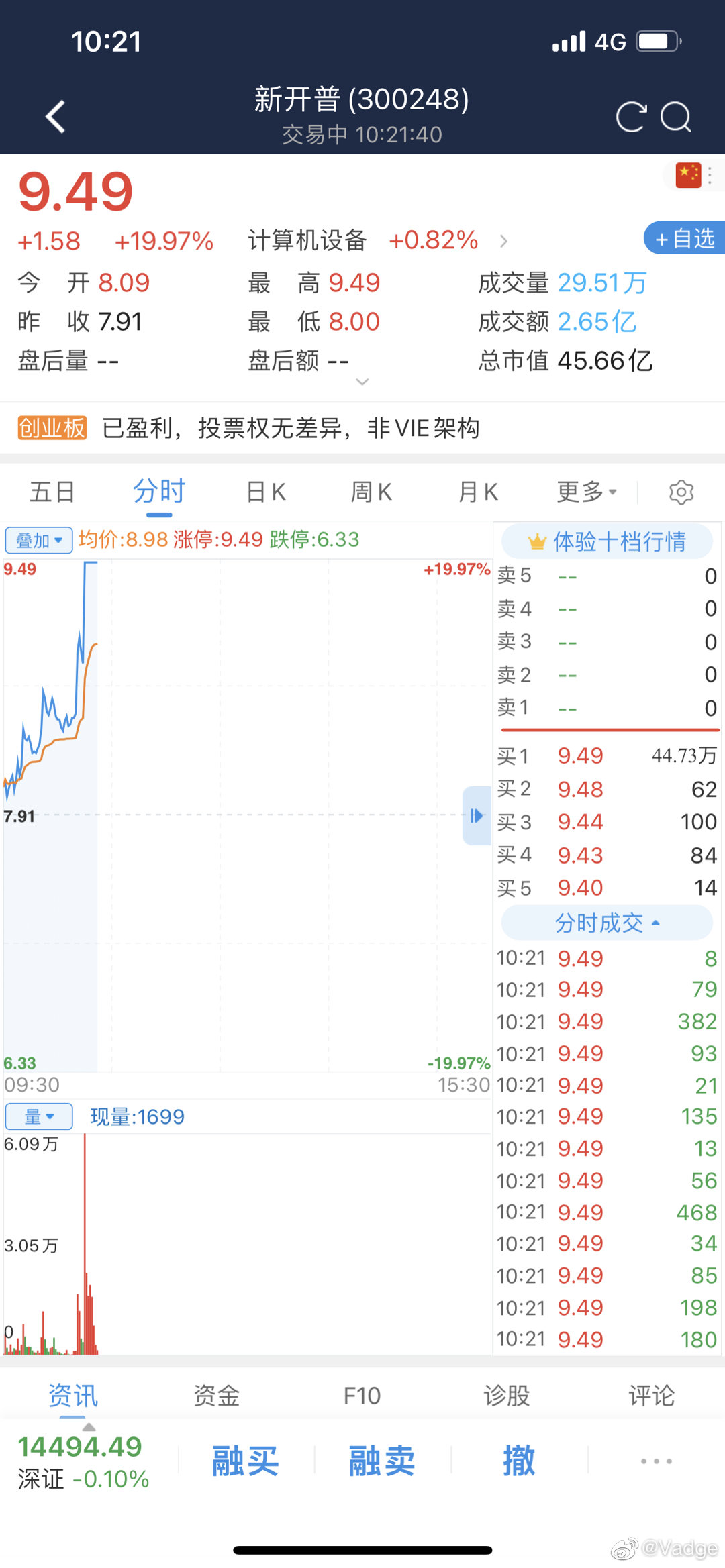The height and width of the screenshot is (1568, 725).
Task: Open the 叠加 overlay dropdown
Action: [39, 540]
